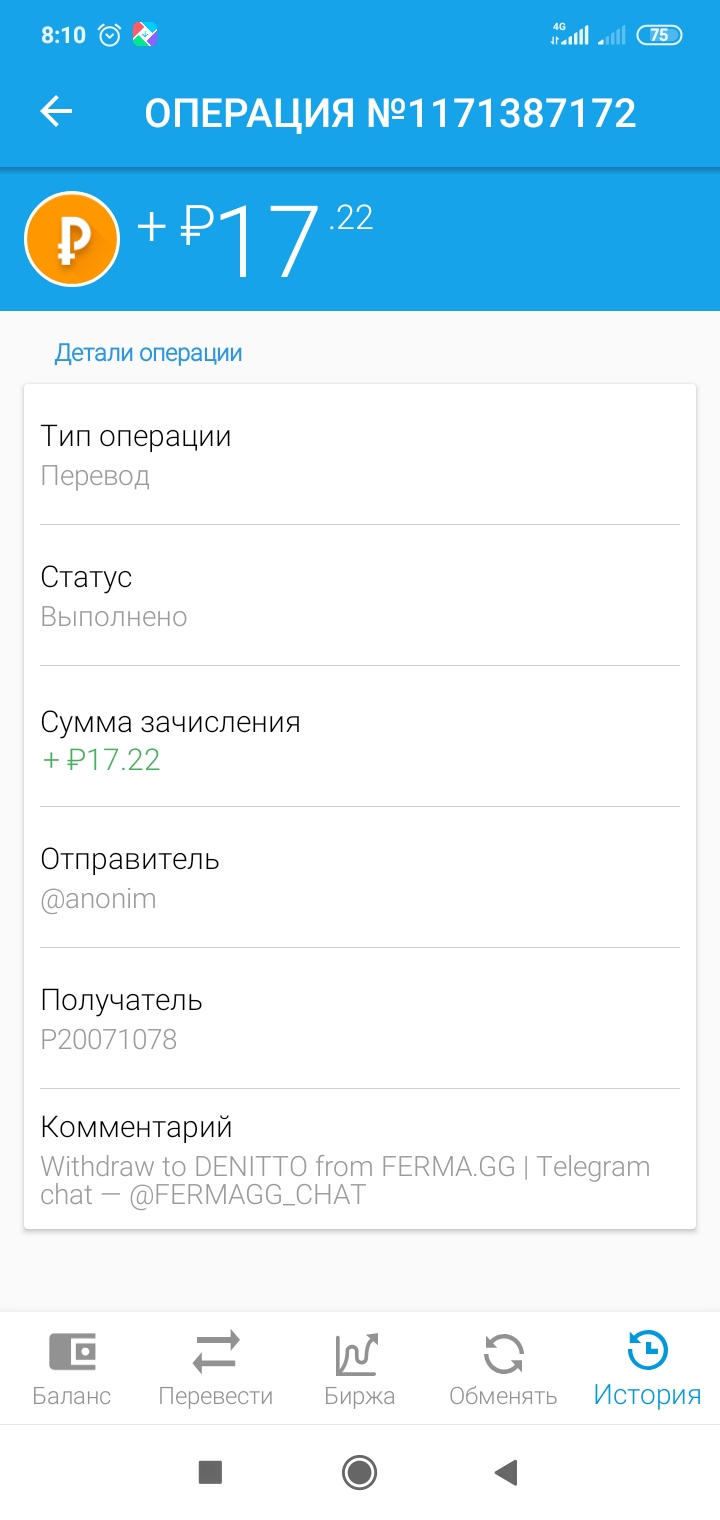Go back from the operation details

[56, 112]
